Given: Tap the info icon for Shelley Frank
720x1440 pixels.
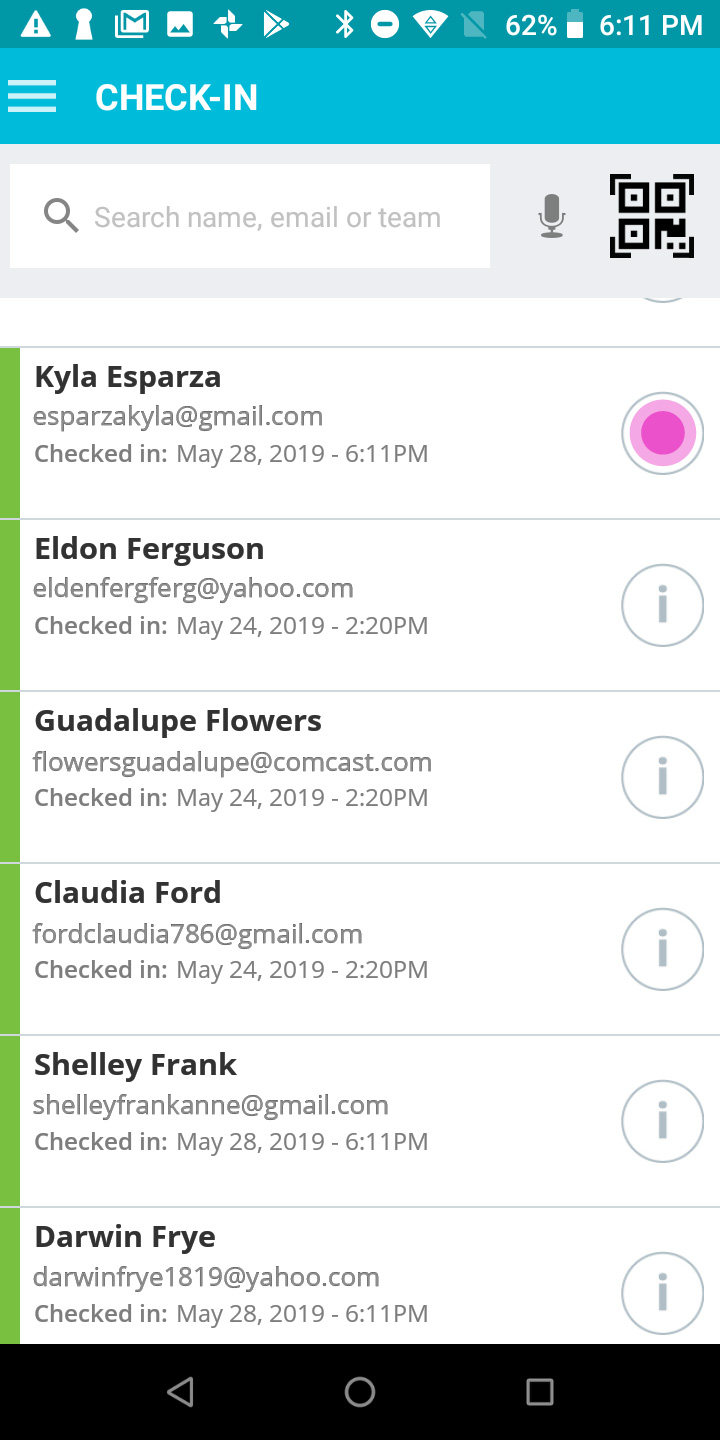Looking at the screenshot, I should pos(662,1122).
